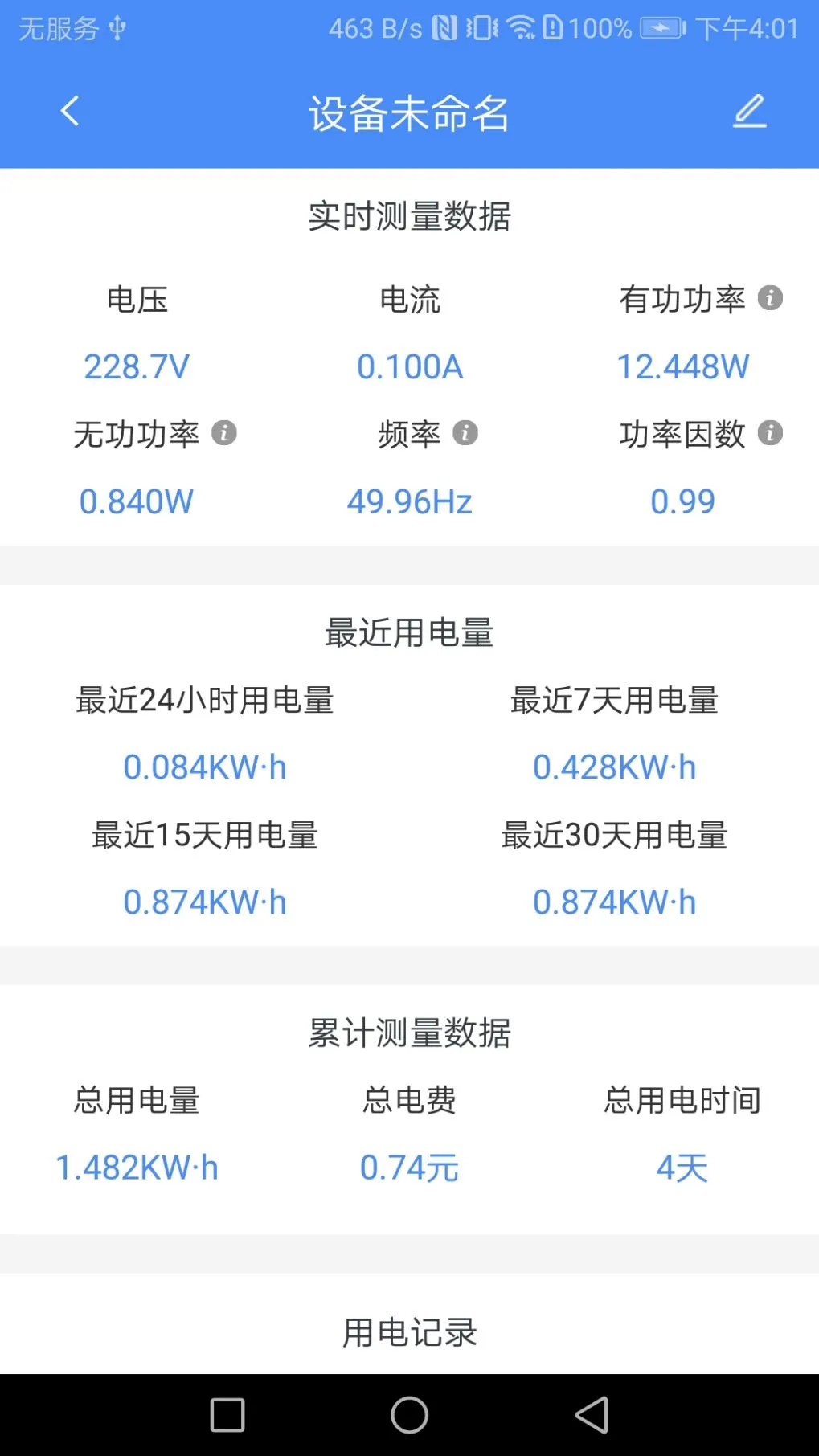Tap the edit pencil to rename the device
Image resolution: width=819 pixels, height=1456 pixels.
pos(749,111)
